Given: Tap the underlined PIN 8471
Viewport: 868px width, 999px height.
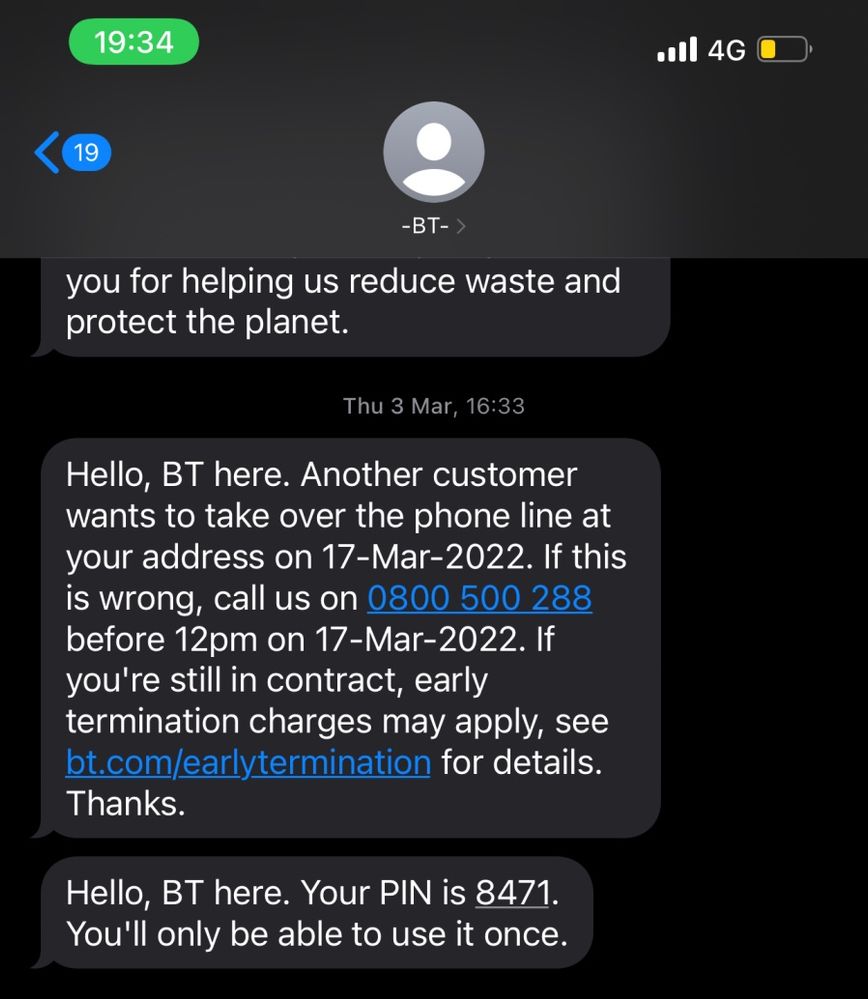Looking at the screenshot, I should point(513,892).
